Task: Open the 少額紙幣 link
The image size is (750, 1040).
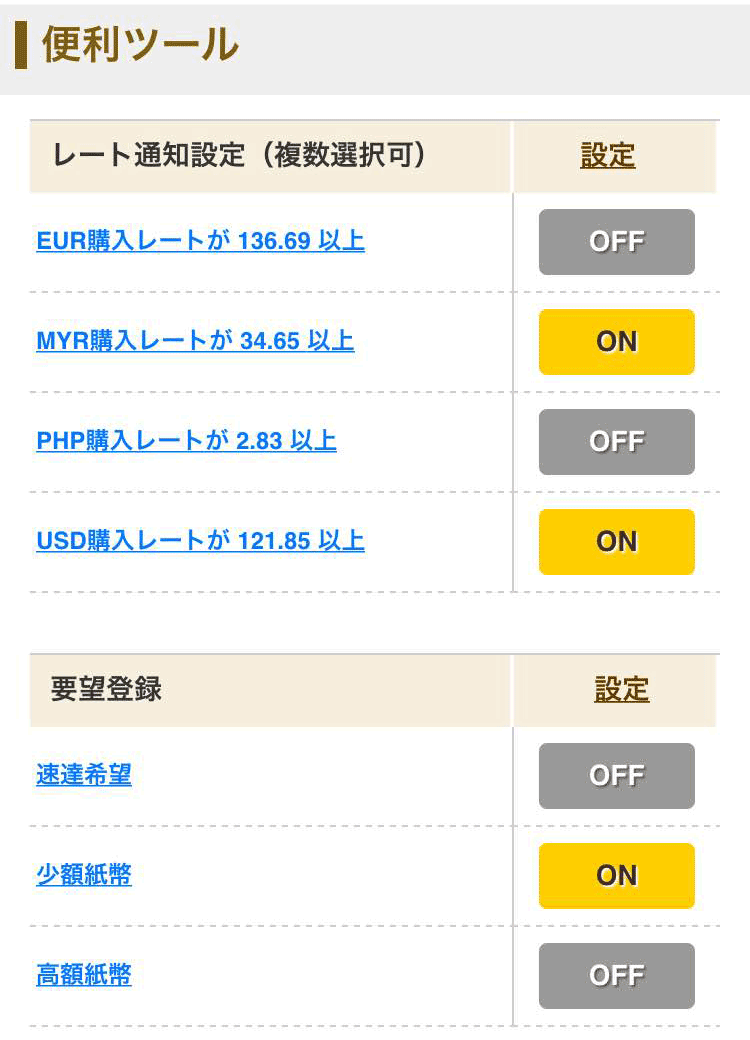Action: (84, 875)
